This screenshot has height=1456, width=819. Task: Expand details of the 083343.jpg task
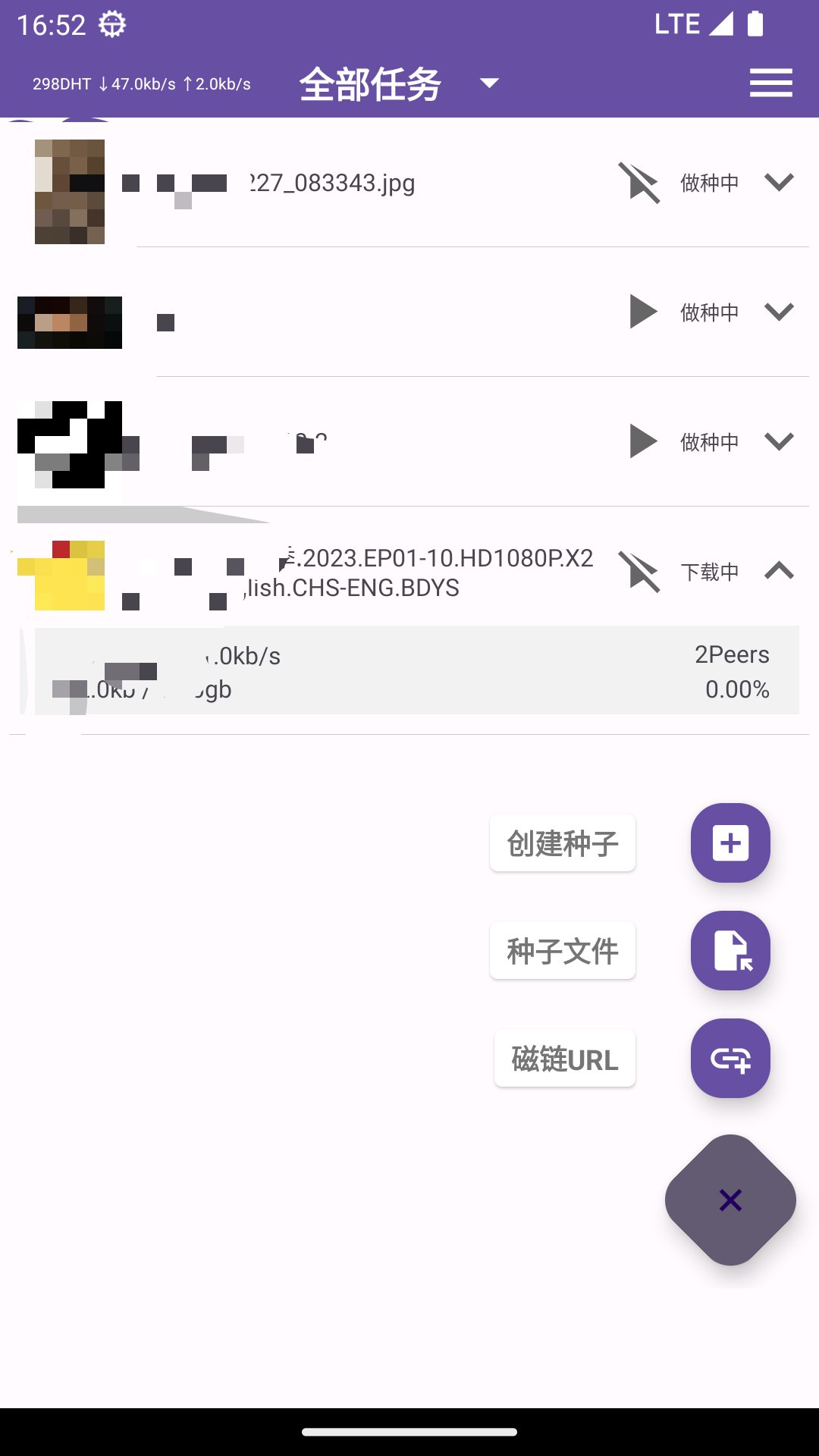point(780,183)
